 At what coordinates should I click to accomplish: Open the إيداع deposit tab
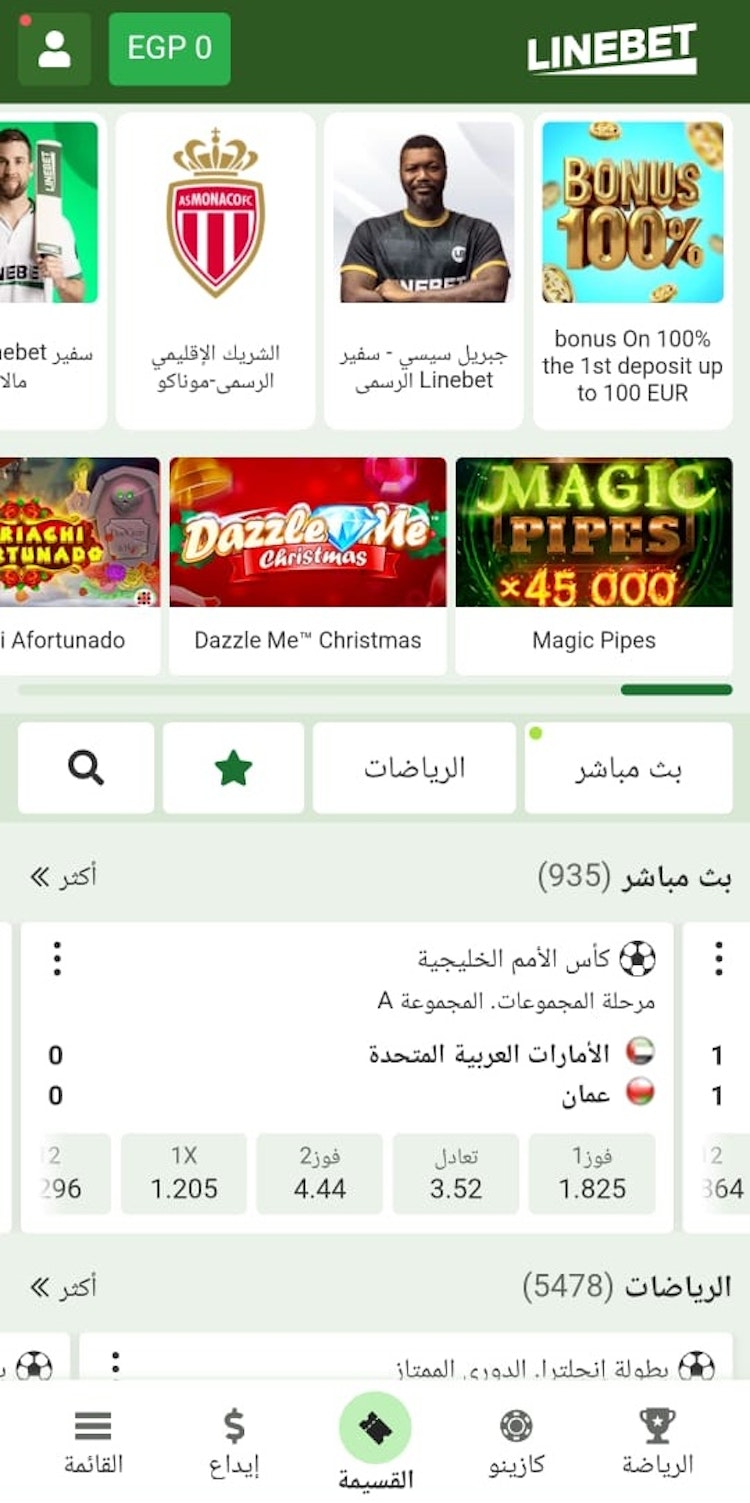[234, 1442]
